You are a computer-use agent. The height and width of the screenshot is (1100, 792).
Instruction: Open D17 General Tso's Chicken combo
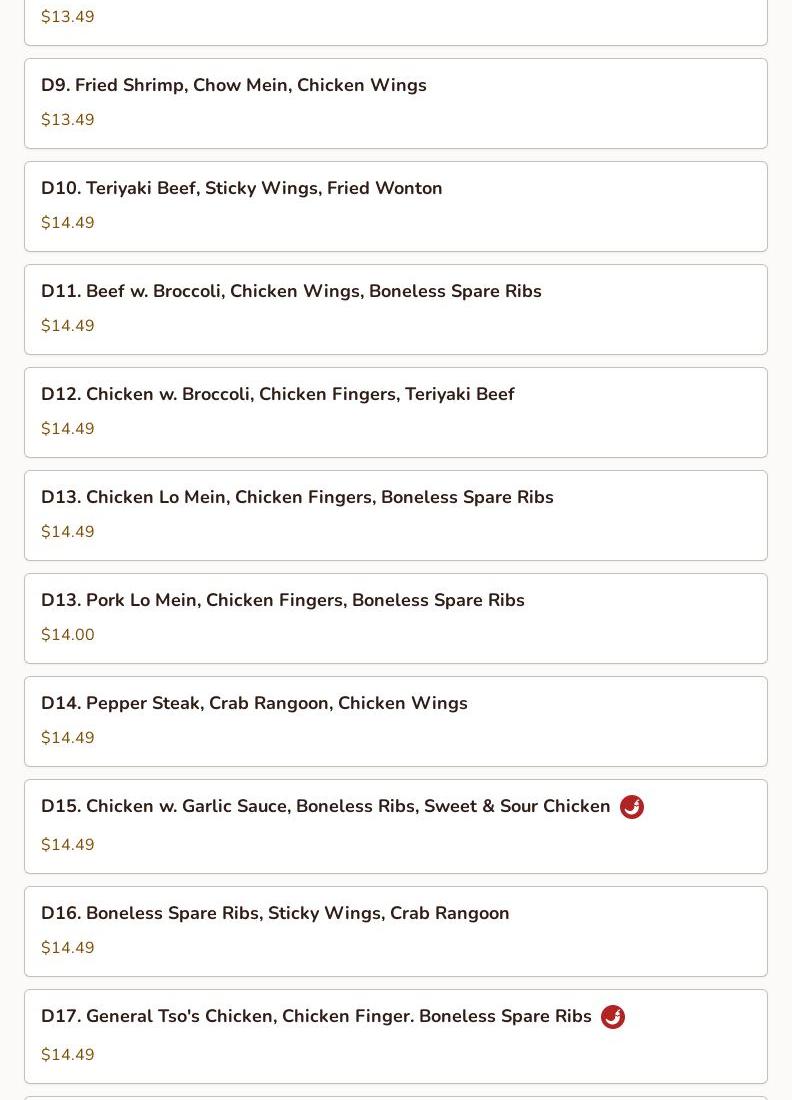(395, 1036)
